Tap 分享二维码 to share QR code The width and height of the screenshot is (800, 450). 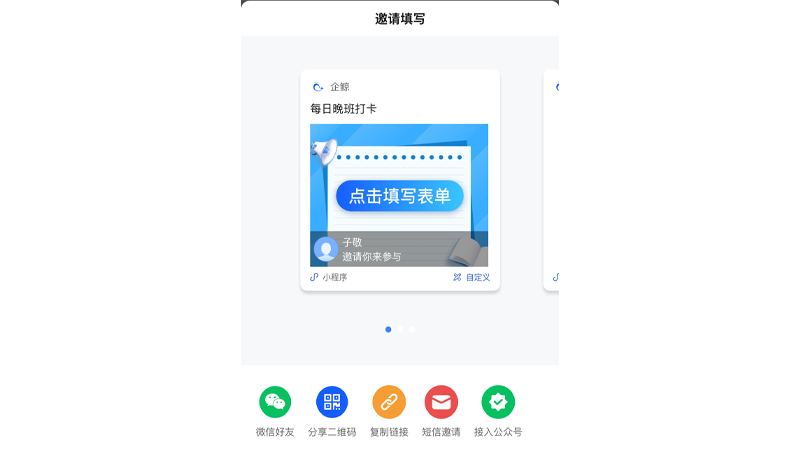[332, 402]
